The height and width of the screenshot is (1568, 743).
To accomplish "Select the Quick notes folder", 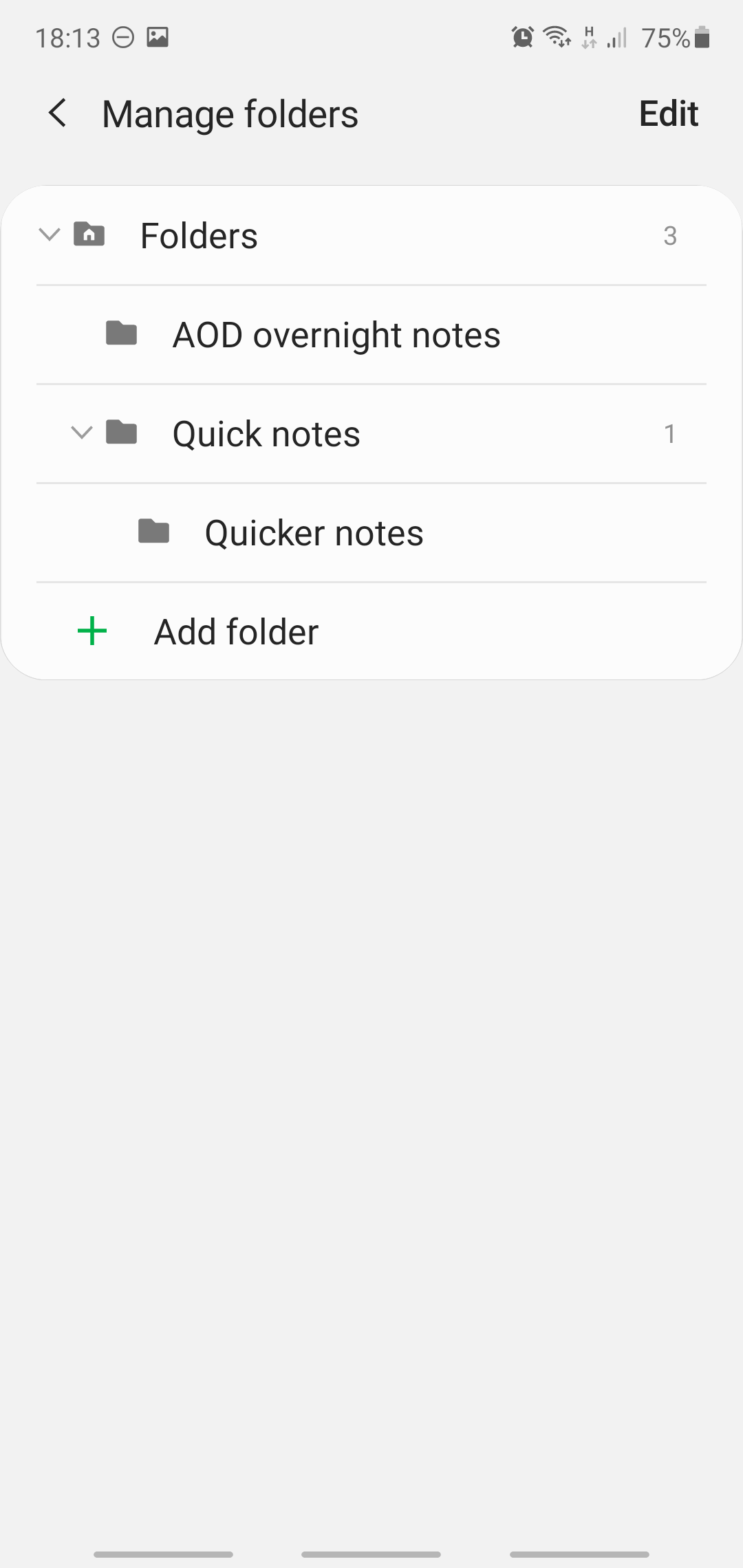I will 266,434.
